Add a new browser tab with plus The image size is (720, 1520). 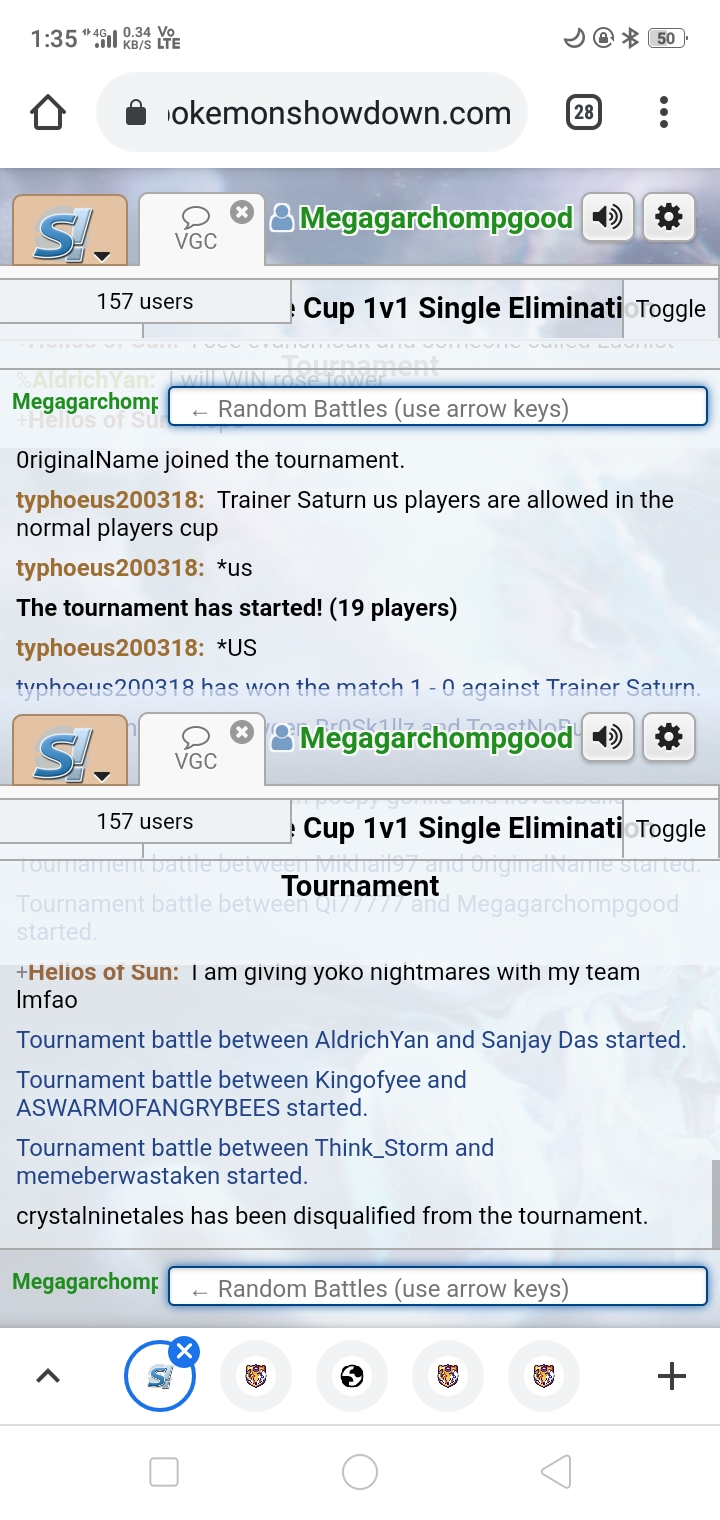point(672,1377)
